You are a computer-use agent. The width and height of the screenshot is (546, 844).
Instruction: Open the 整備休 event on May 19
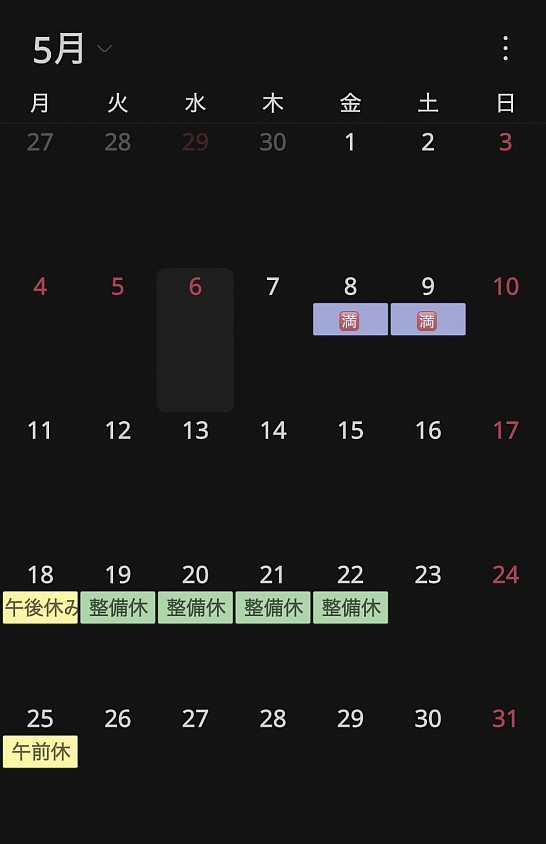click(x=118, y=608)
